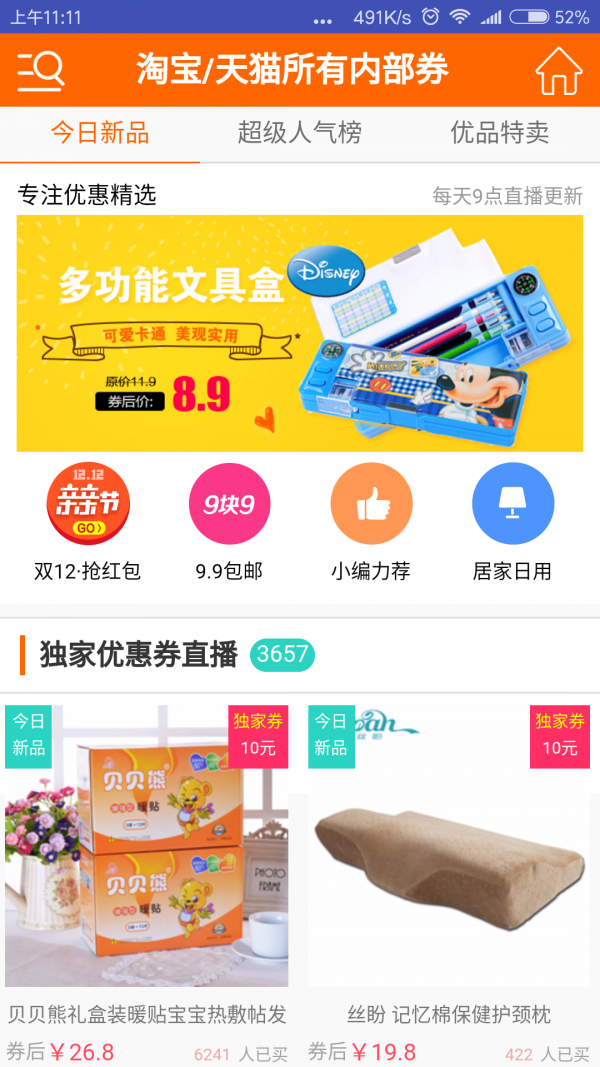Open 小编力荐 category
Viewport: 600px width, 1067px height.
click(371, 522)
